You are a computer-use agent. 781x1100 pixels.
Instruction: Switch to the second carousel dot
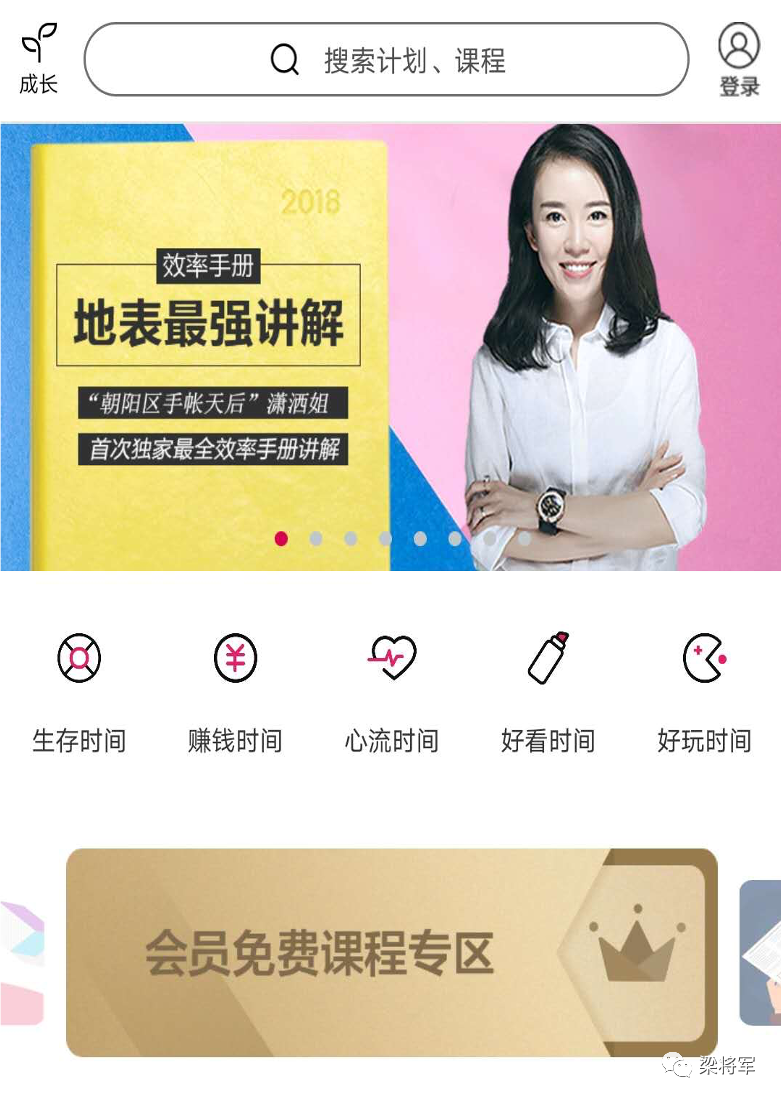click(x=316, y=538)
